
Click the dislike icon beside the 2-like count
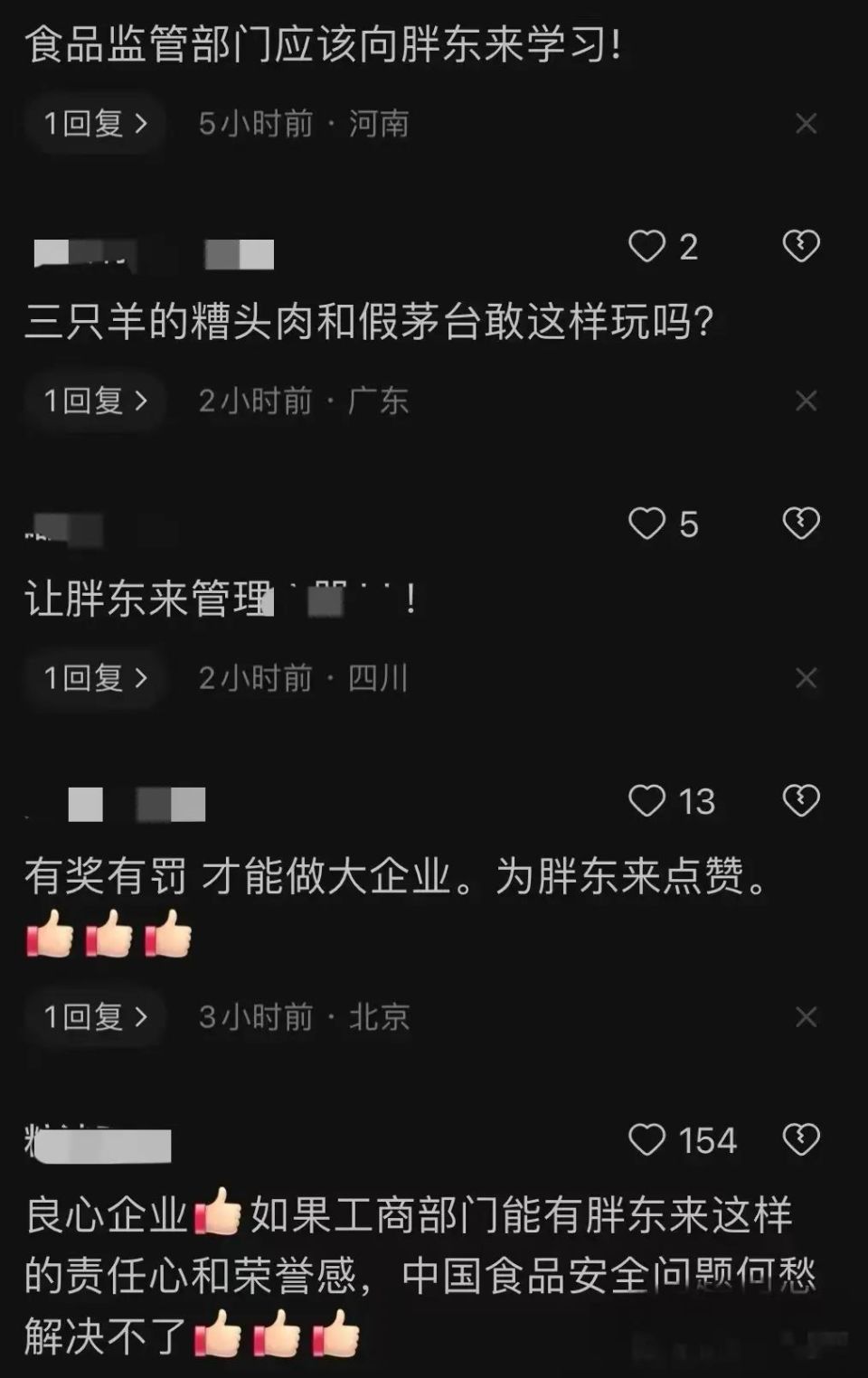coord(799,246)
